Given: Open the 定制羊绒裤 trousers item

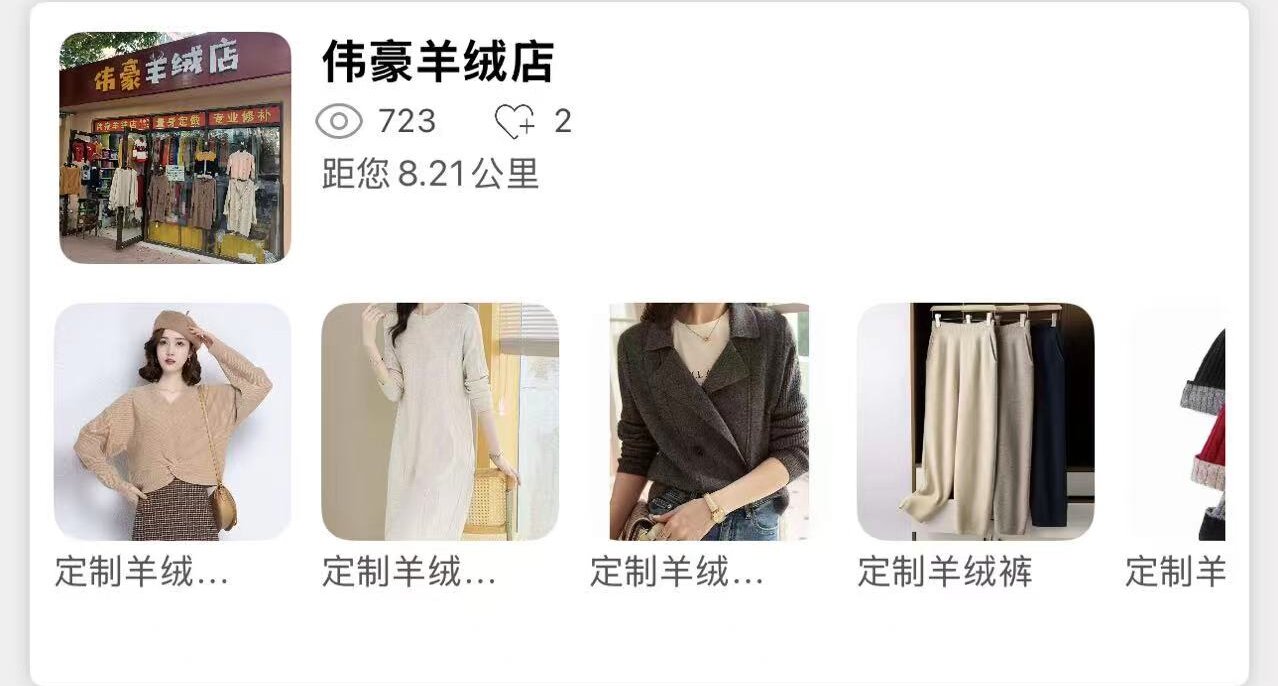Looking at the screenshot, I should point(975,421).
